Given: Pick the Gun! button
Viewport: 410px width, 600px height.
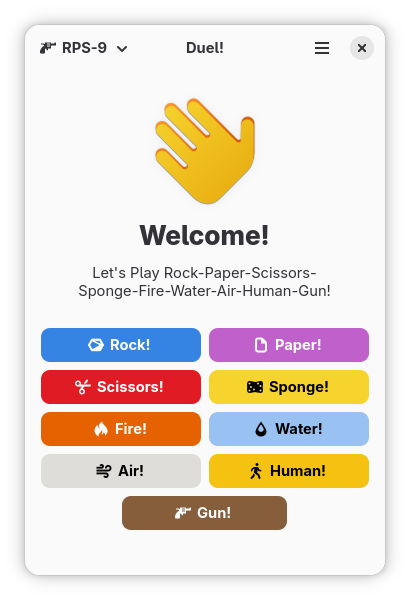Looking at the screenshot, I should click(x=204, y=513).
